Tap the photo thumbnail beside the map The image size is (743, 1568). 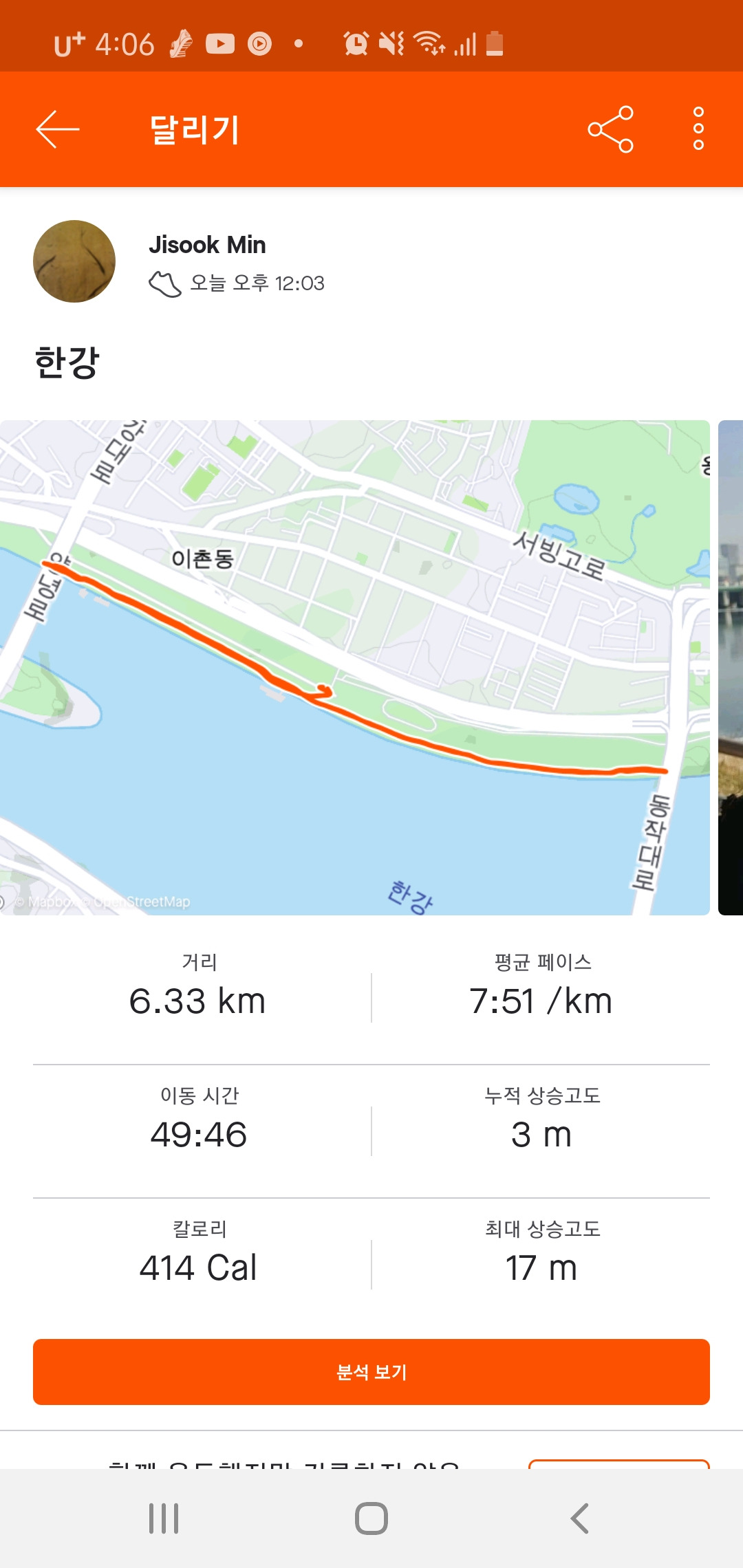[731, 667]
